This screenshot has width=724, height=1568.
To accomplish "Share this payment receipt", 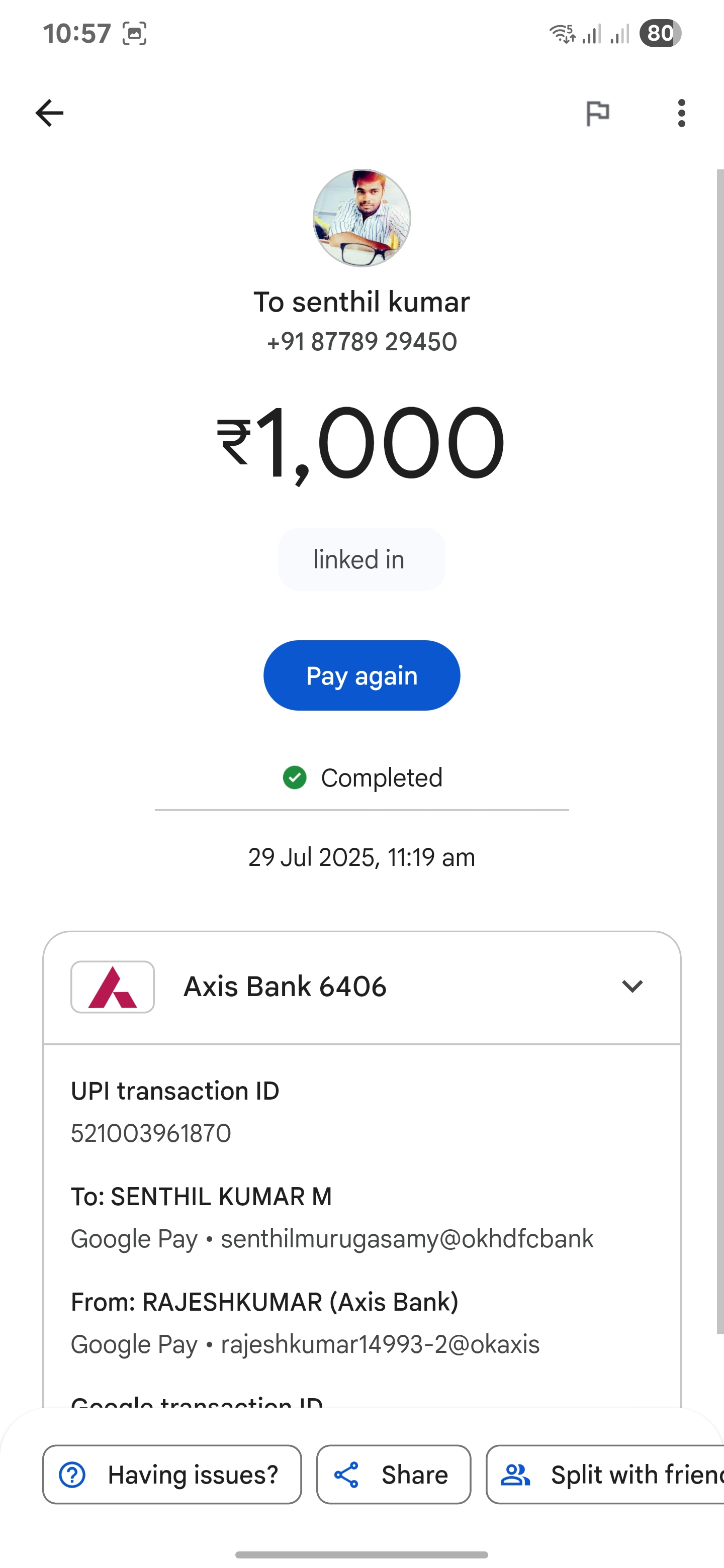I will 393,1475.
